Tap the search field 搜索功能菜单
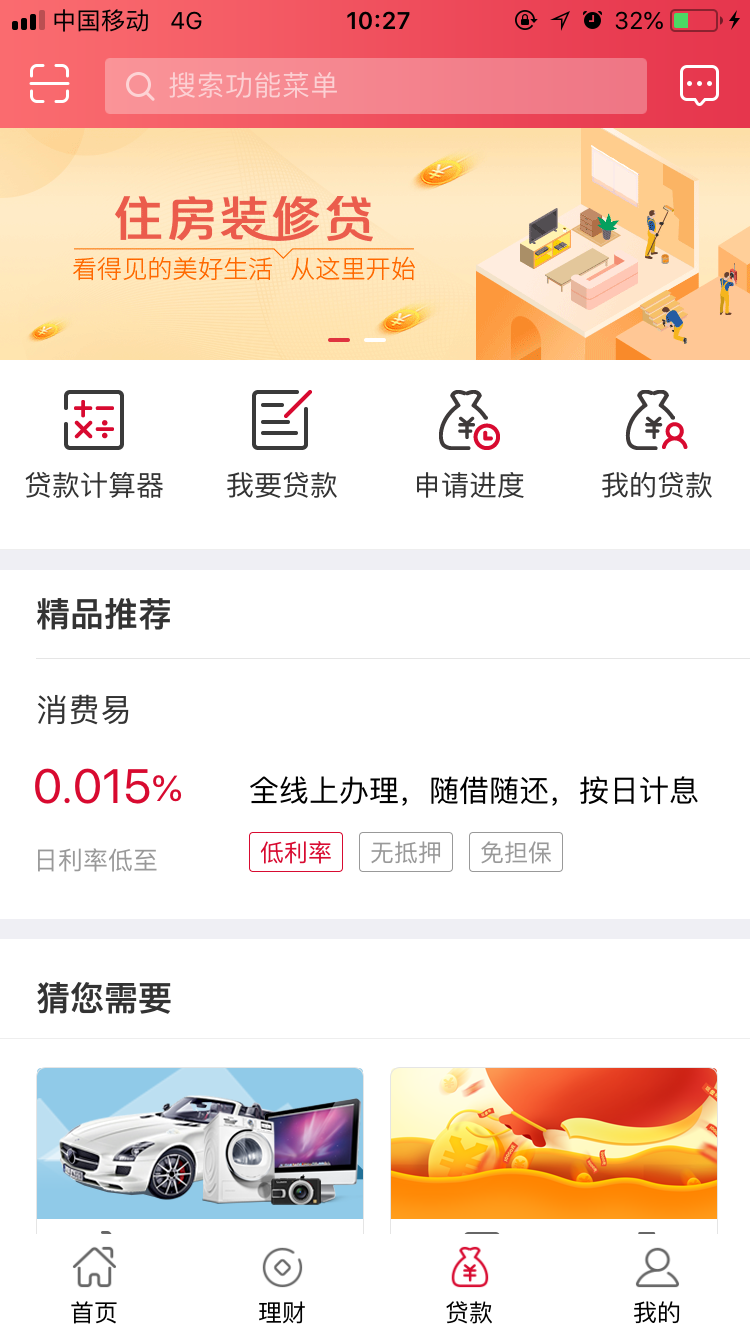Image resolution: width=750 pixels, height=1334 pixels. click(376, 86)
